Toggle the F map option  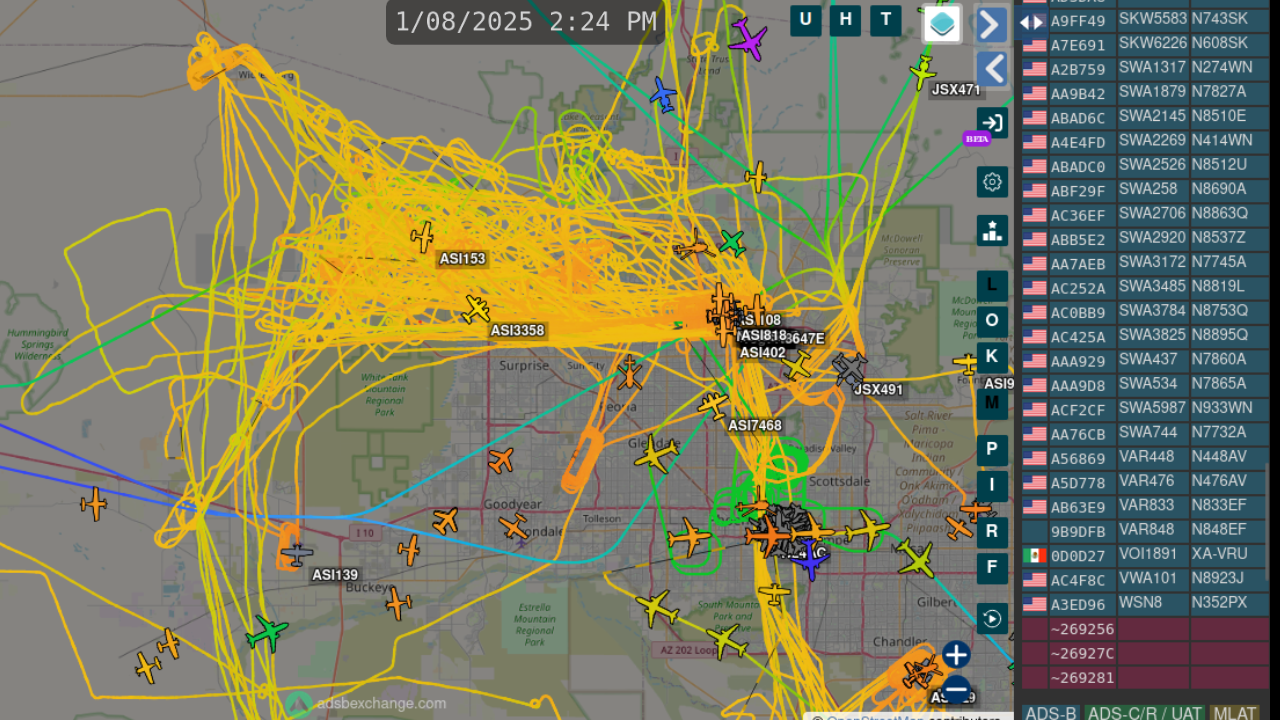pyautogui.click(x=992, y=568)
